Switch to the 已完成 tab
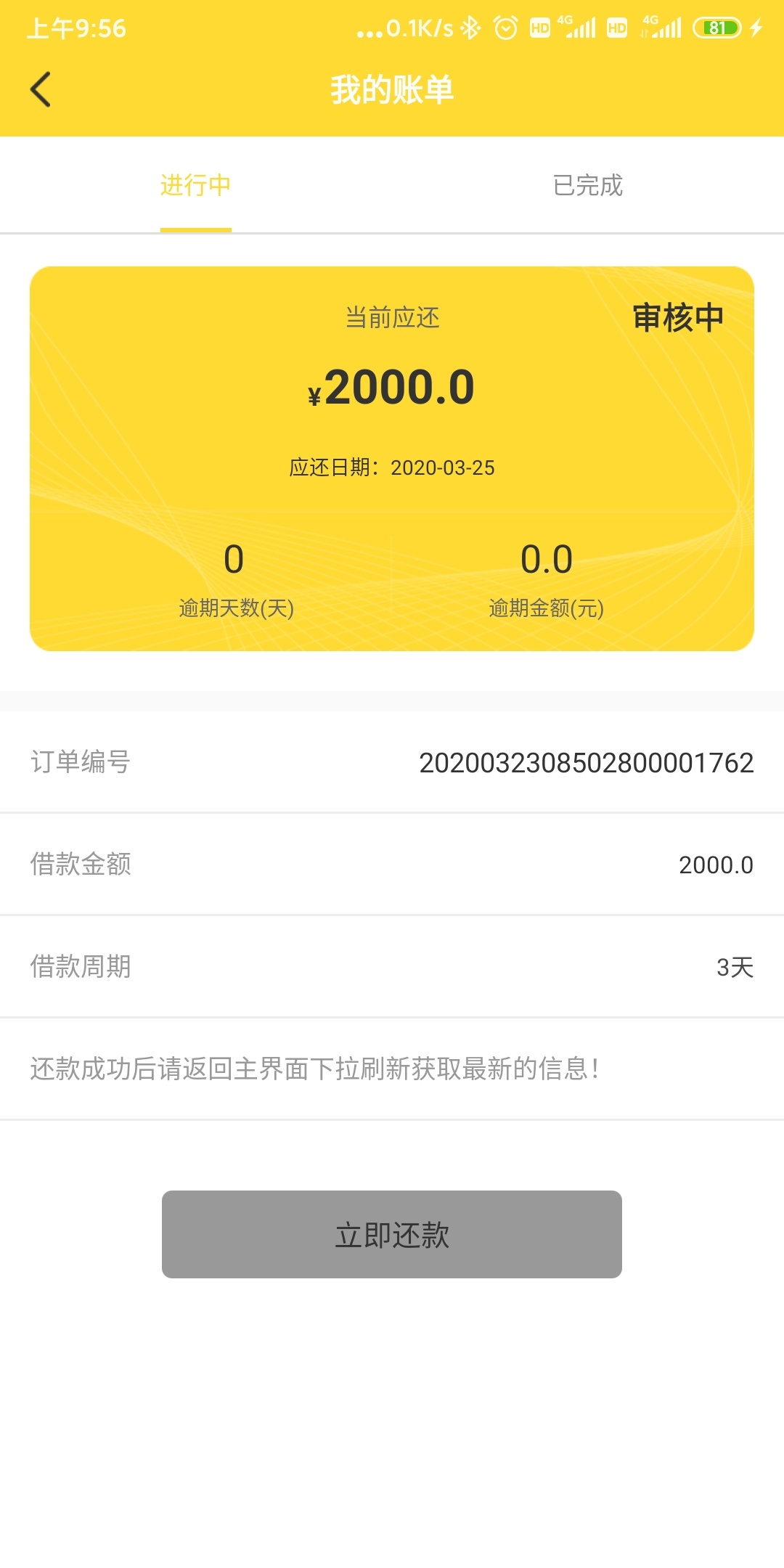 point(588,186)
